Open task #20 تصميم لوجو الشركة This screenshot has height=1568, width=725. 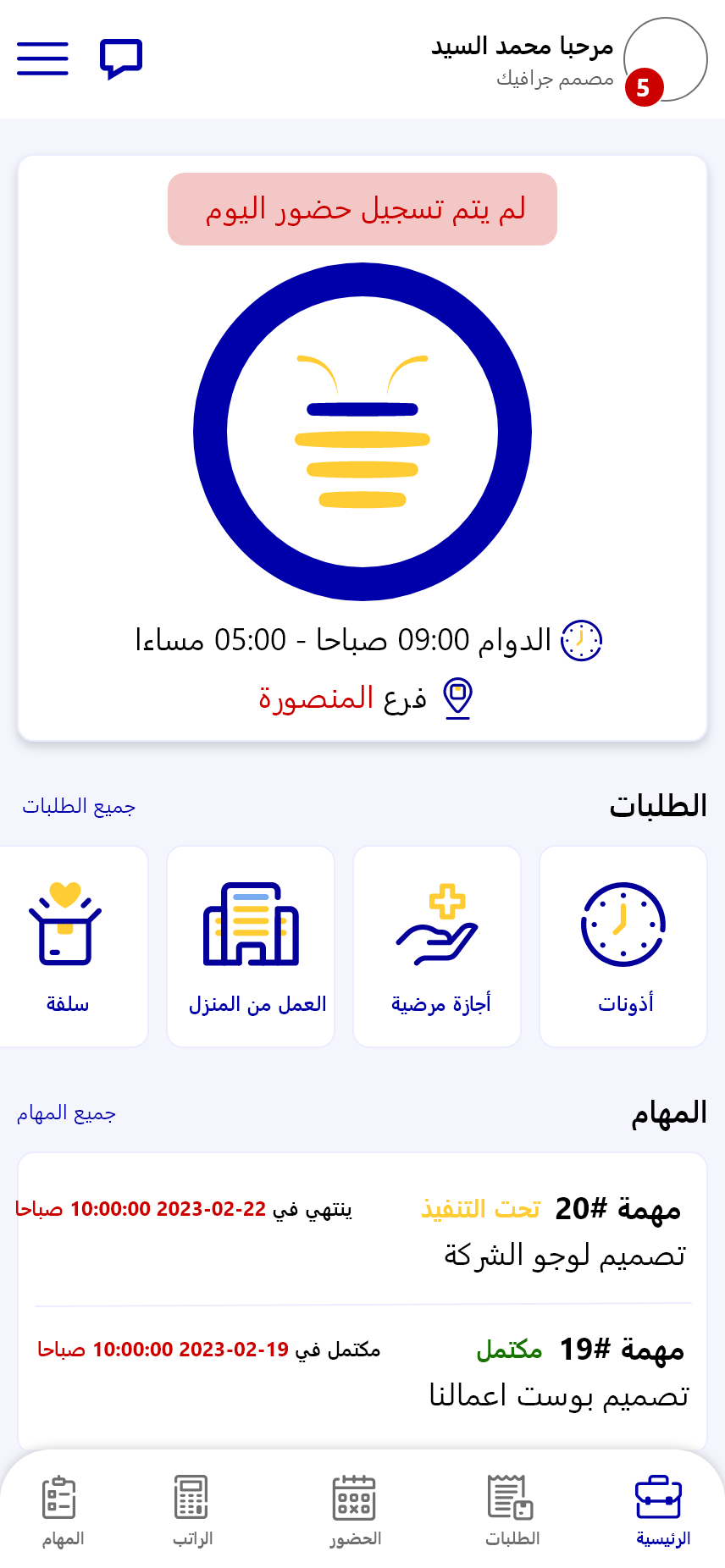362,1232
